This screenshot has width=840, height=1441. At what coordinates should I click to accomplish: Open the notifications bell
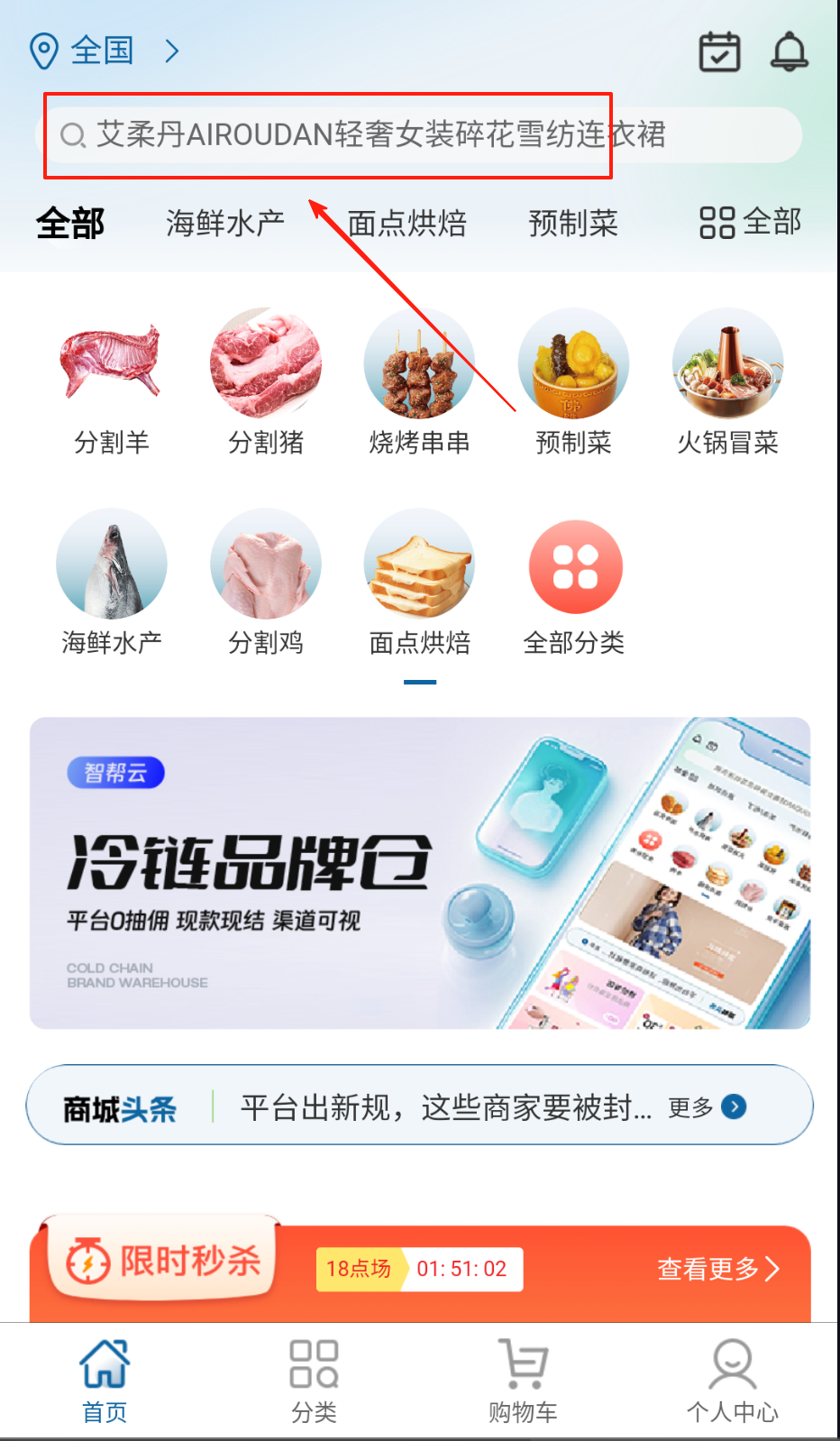(x=789, y=51)
